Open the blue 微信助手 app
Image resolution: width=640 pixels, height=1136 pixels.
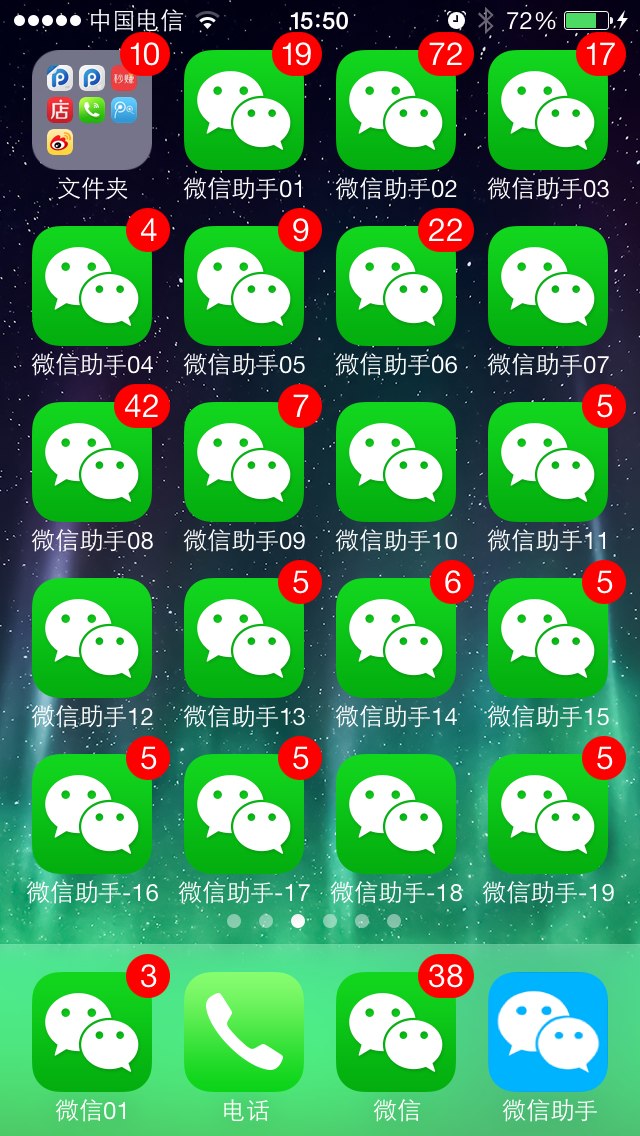click(548, 1032)
